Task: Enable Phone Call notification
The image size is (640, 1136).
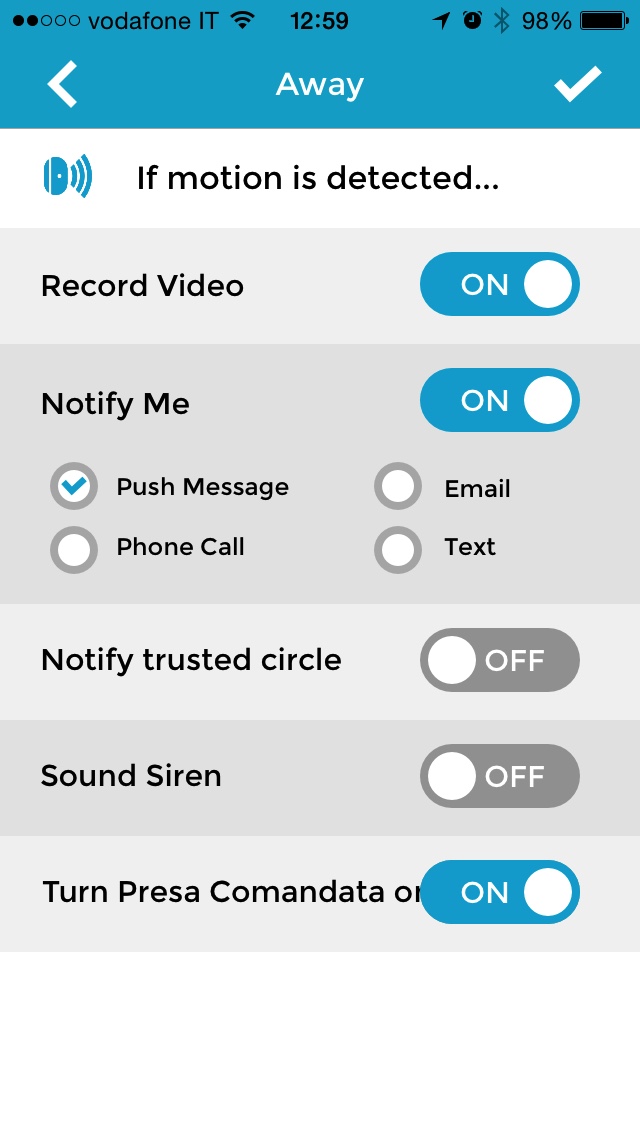Action: (x=74, y=548)
